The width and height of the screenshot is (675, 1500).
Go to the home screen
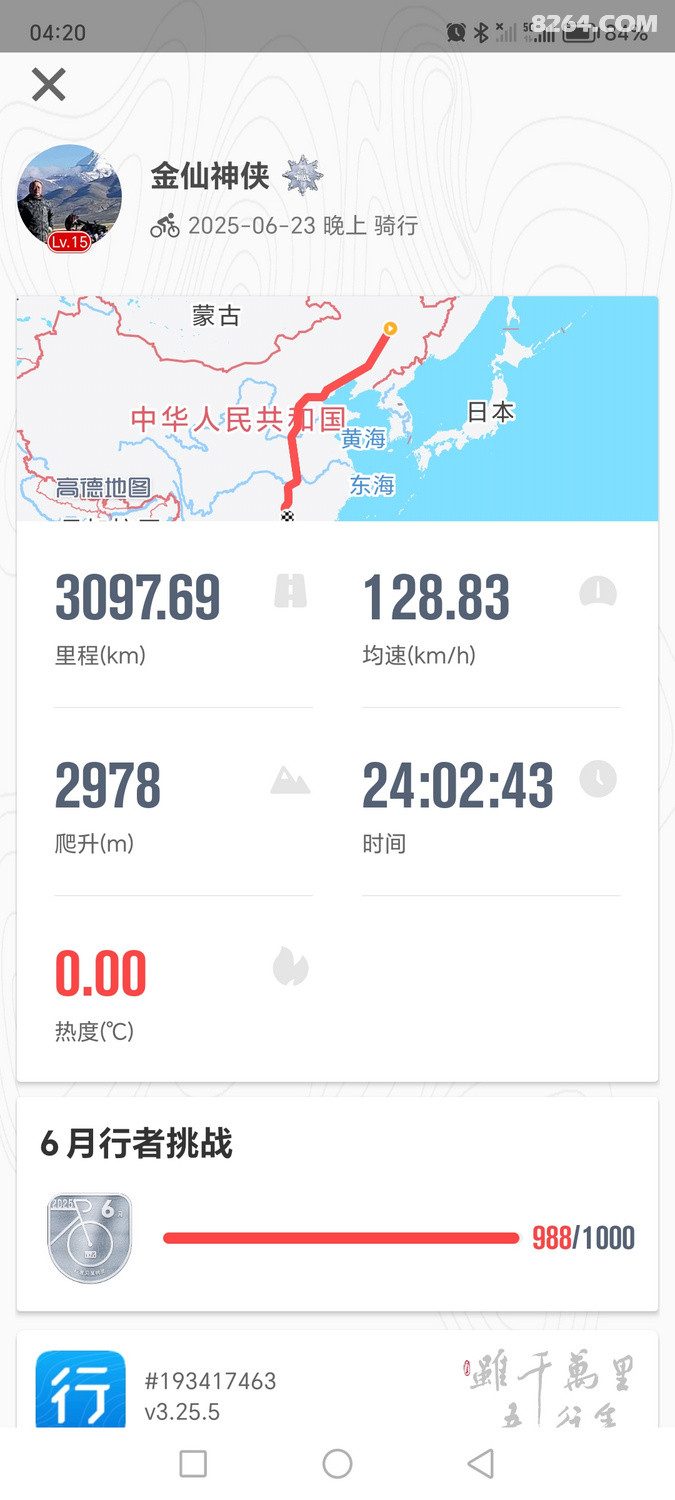point(337,1464)
